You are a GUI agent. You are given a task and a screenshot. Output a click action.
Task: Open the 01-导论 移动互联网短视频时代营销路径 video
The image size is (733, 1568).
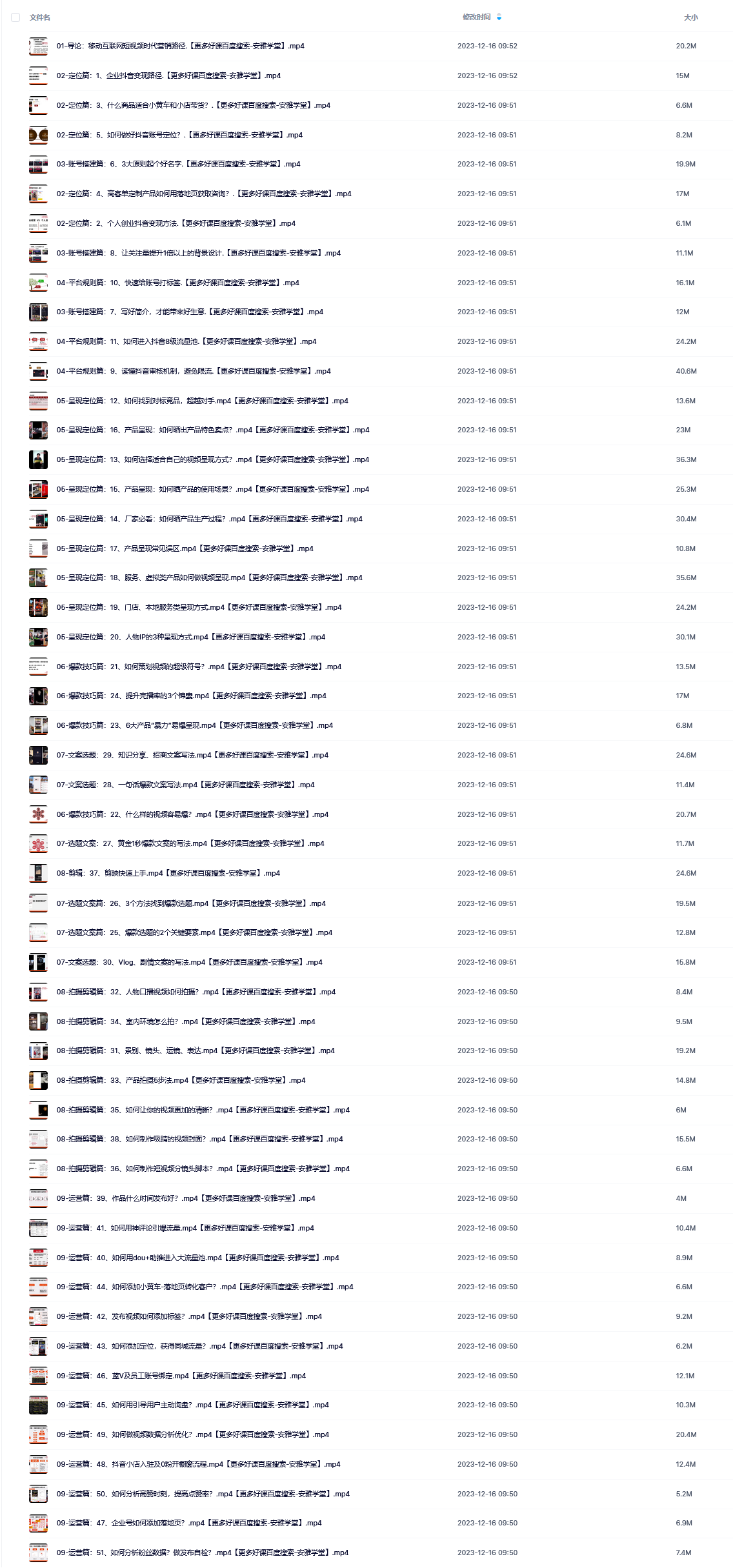point(180,46)
